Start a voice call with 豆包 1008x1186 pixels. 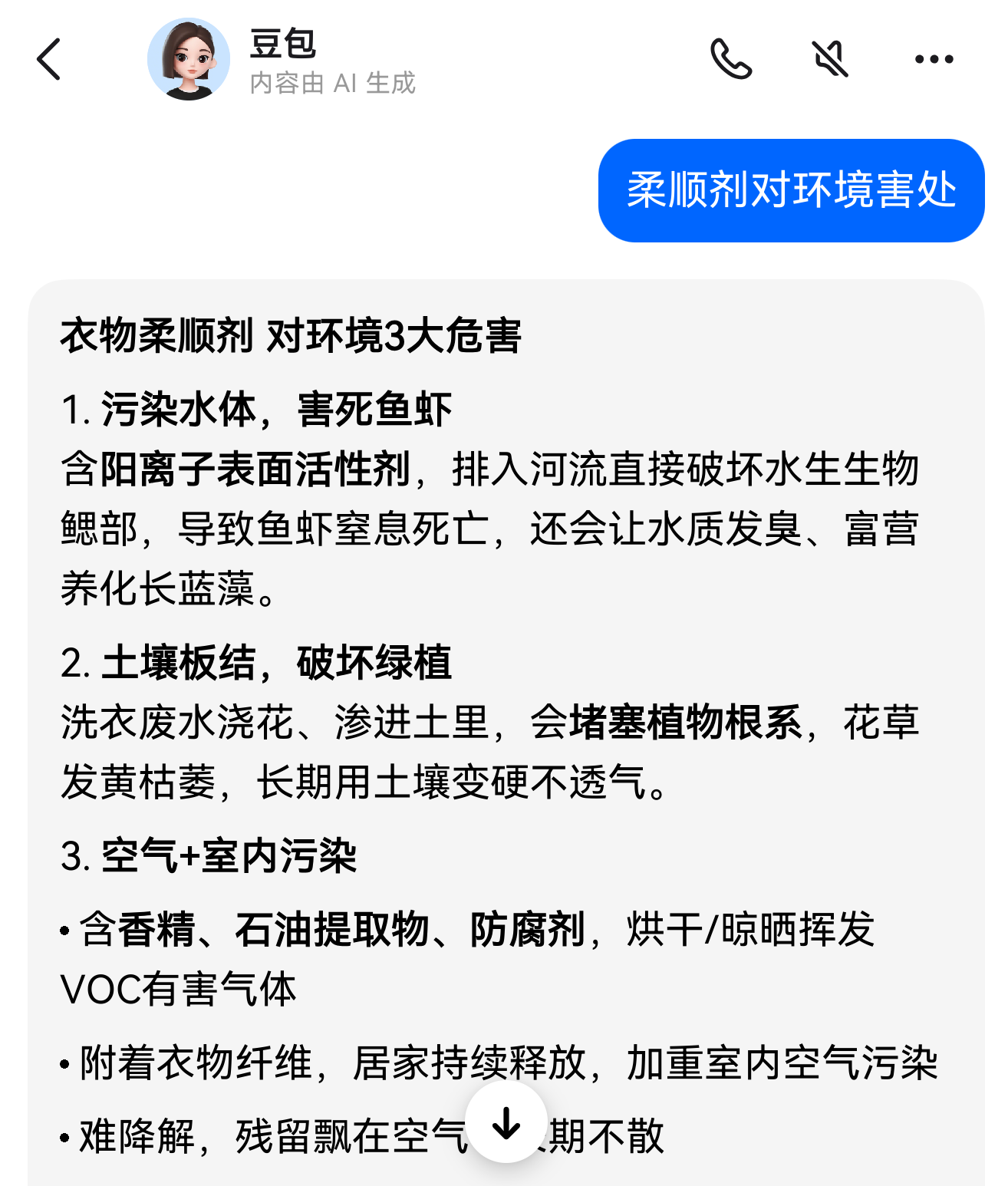(730, 59)
